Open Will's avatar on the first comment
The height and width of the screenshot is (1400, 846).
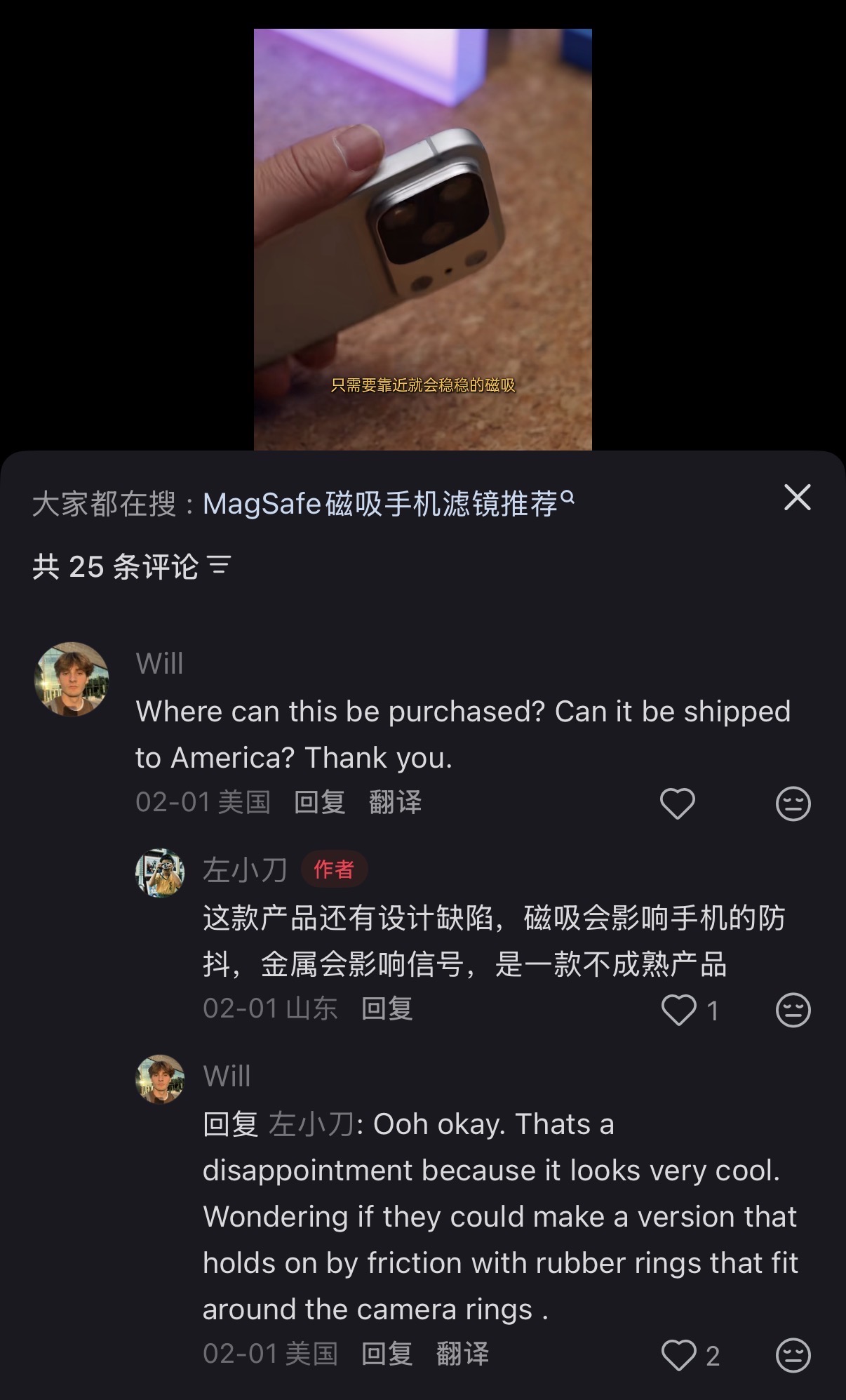72,679
